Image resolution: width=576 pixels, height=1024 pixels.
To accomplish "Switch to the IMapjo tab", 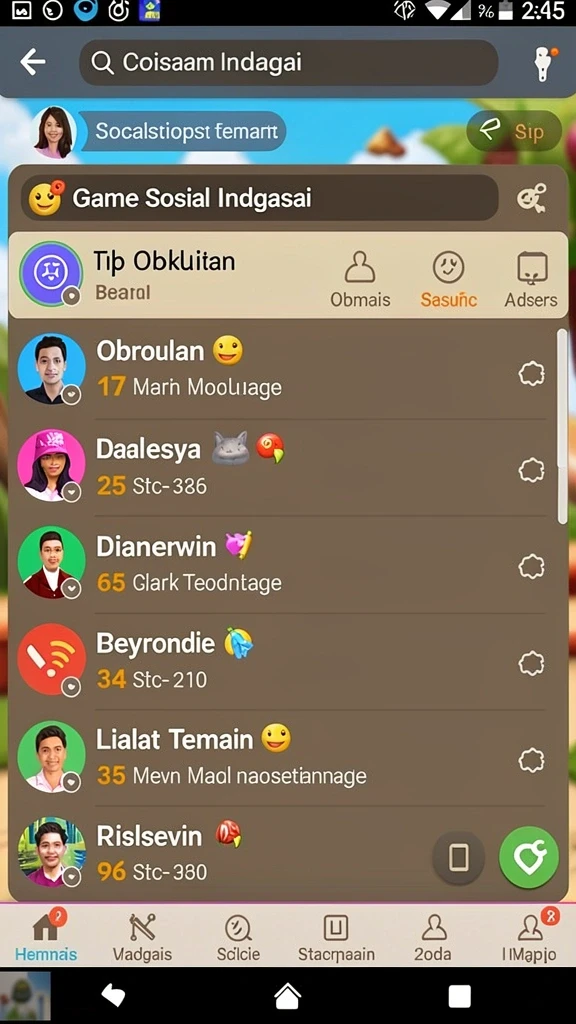I will [x=530, y=935].
